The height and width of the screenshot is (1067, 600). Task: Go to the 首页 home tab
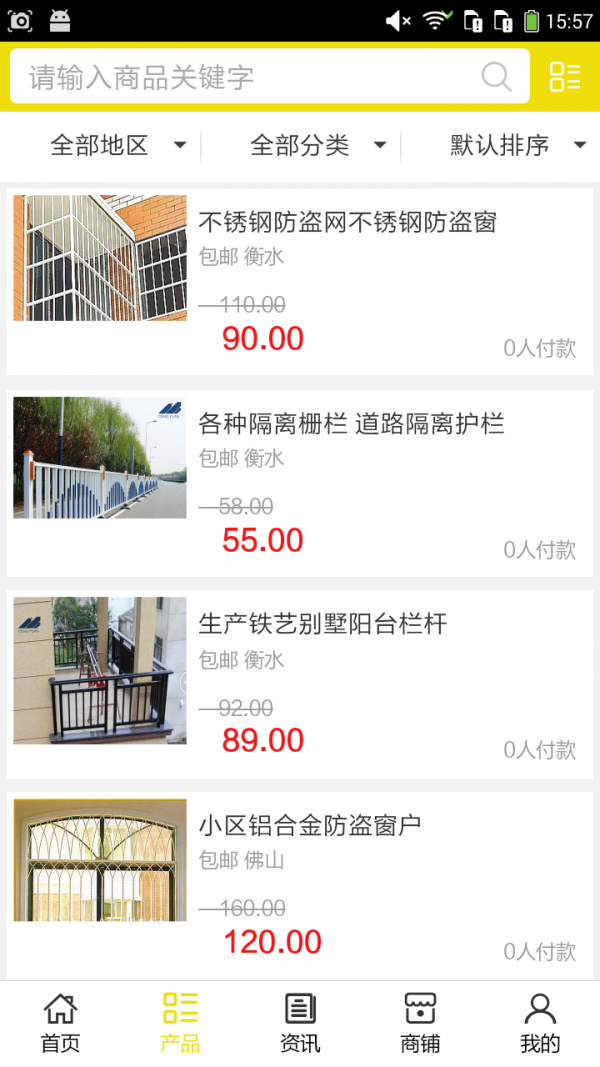coord(60,1023)
